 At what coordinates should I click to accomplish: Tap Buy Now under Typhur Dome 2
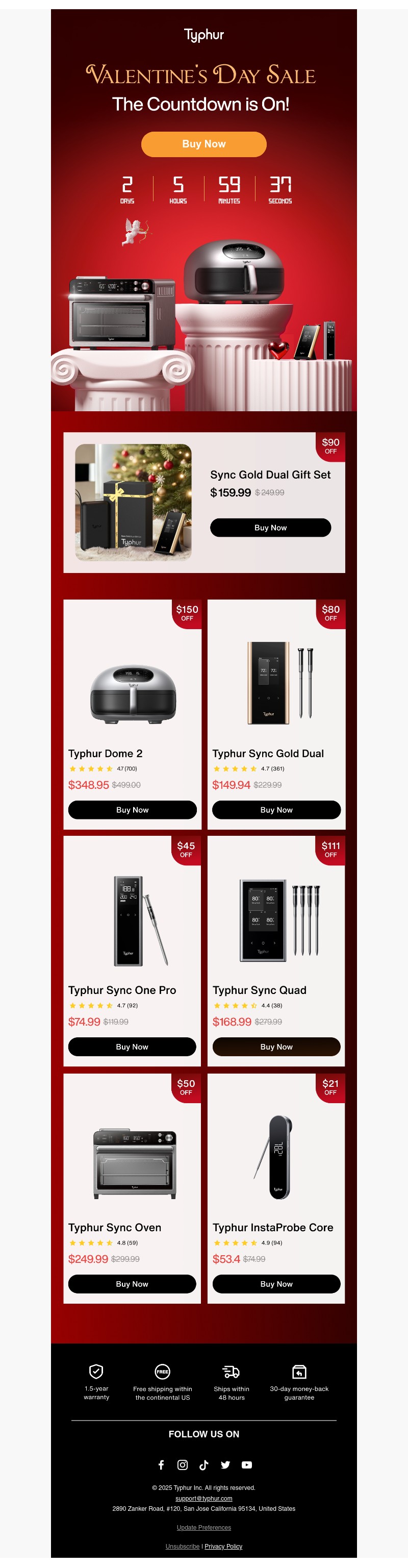coord(132,810)
